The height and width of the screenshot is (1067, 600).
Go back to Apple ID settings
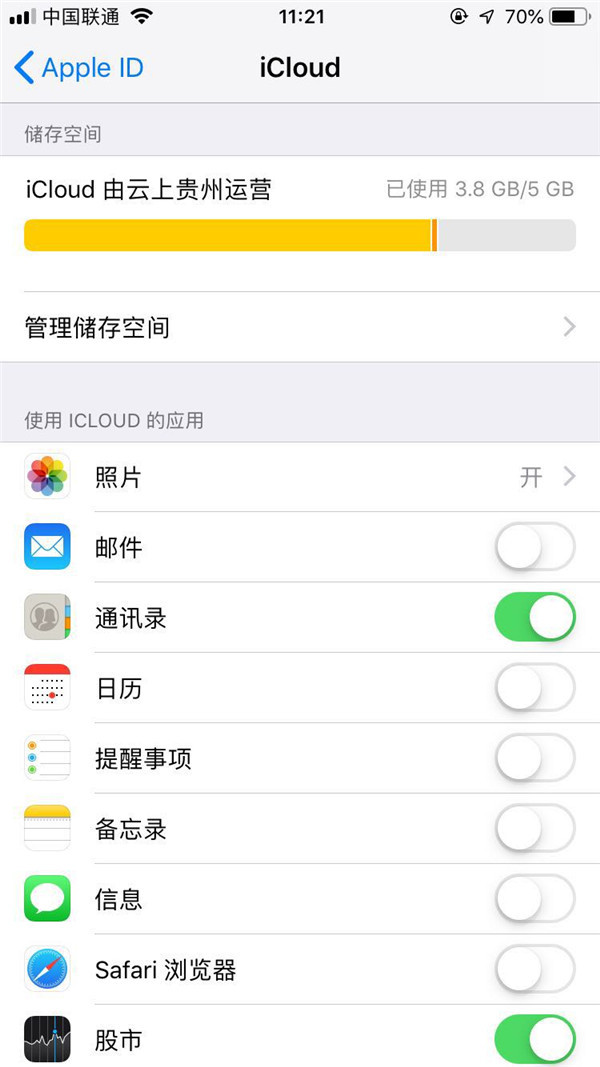pyautogui.click(x=79, y=68)
